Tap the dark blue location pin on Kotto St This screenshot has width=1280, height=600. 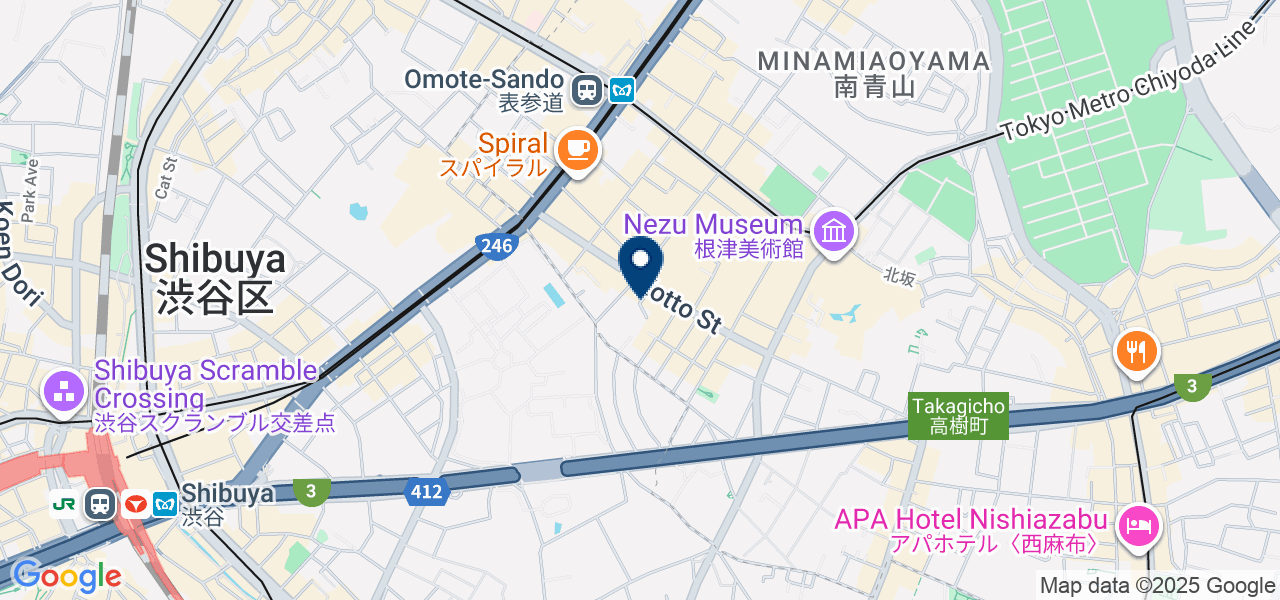click(x=641, y=262)
